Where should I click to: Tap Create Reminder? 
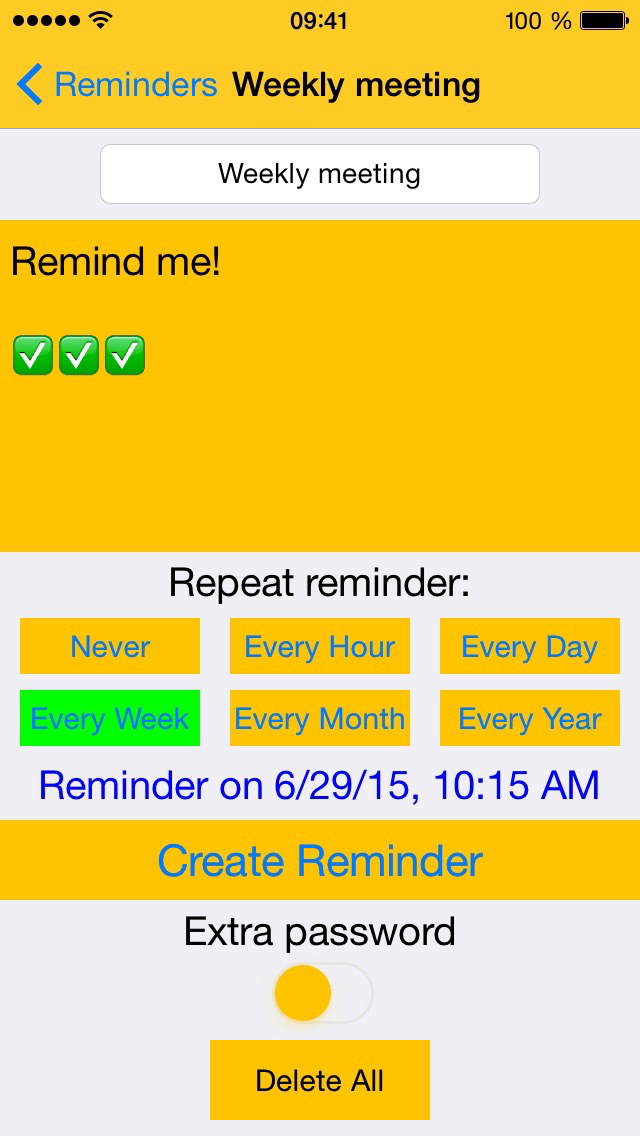pyautogui.click(x=320, y=860)
